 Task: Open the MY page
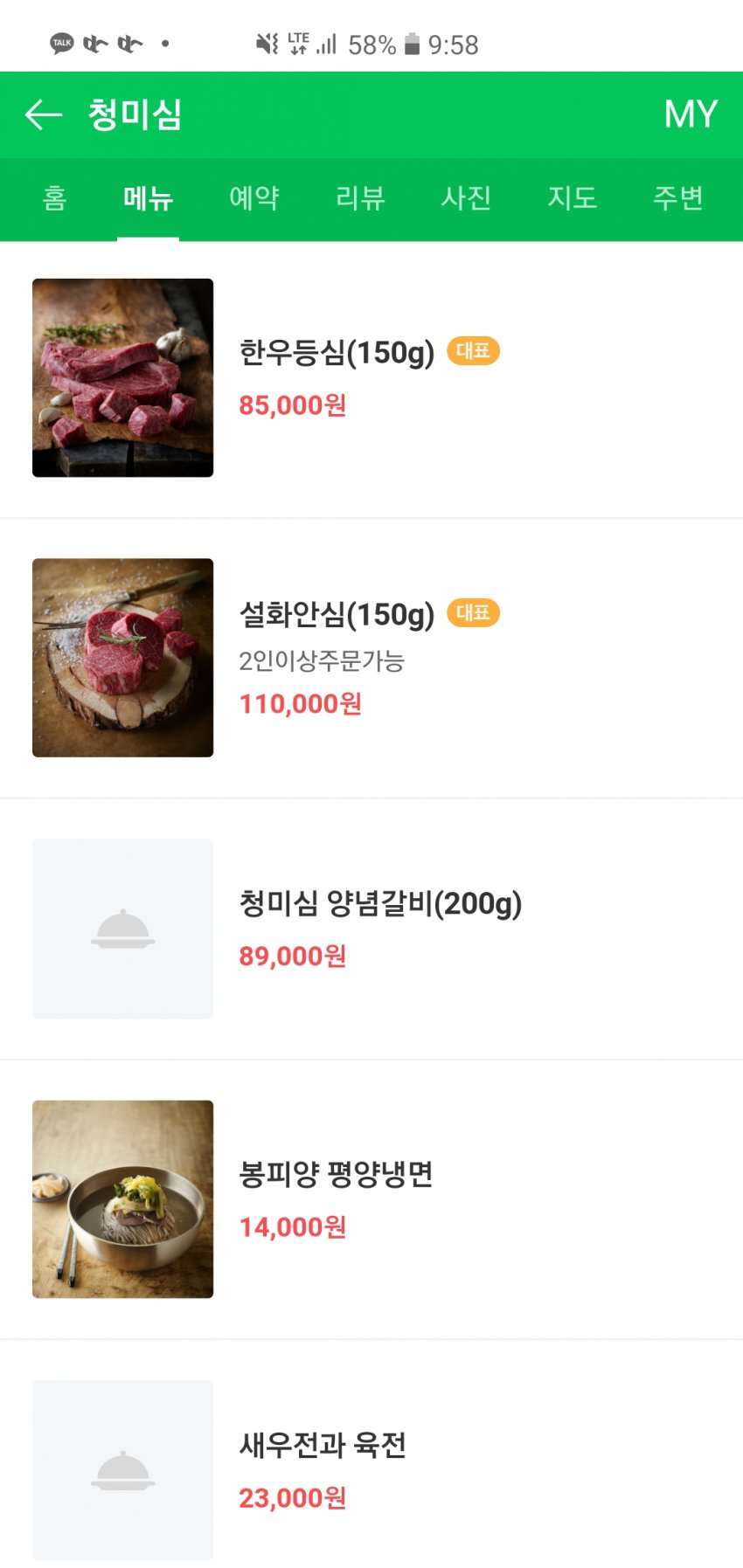click(x=690, y=114)
